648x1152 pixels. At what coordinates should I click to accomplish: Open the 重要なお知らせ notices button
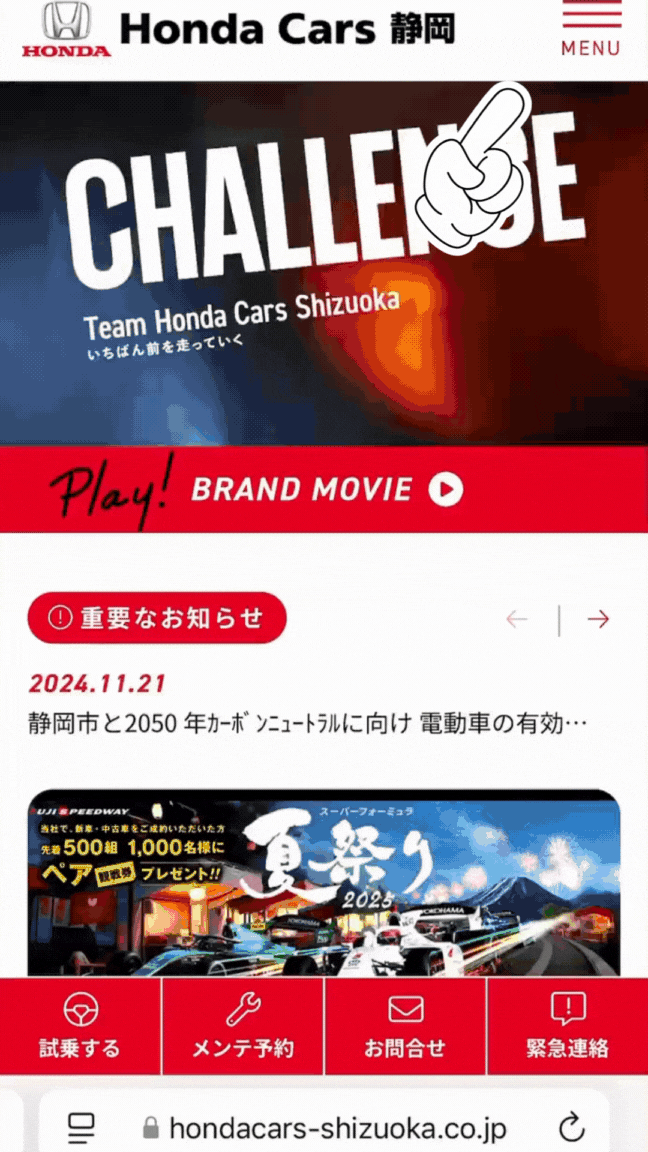[157, 618]
